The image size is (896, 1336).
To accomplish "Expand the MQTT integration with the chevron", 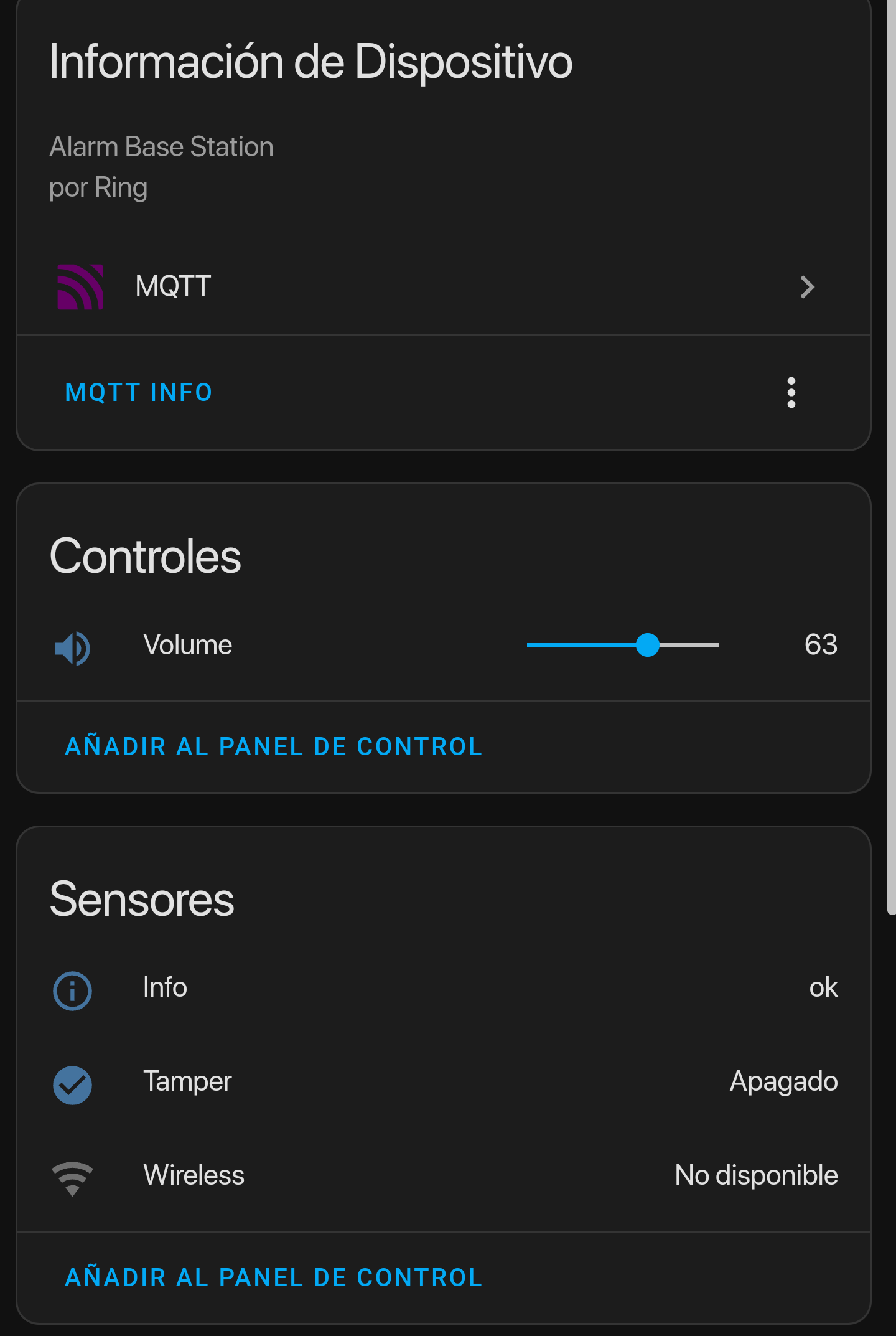I will click(x=807, y=286).
